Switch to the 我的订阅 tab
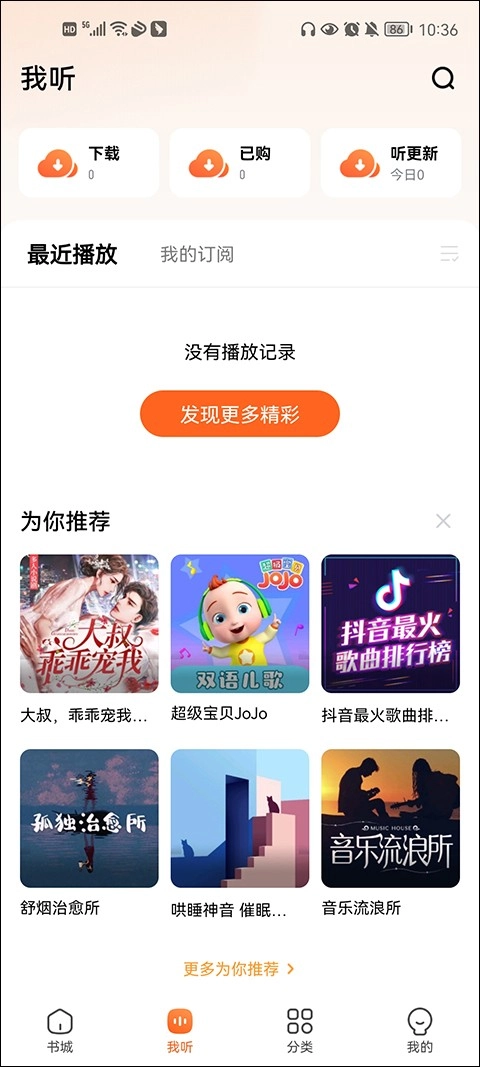This screenshot has width=480, height=1067. (197, 255)
